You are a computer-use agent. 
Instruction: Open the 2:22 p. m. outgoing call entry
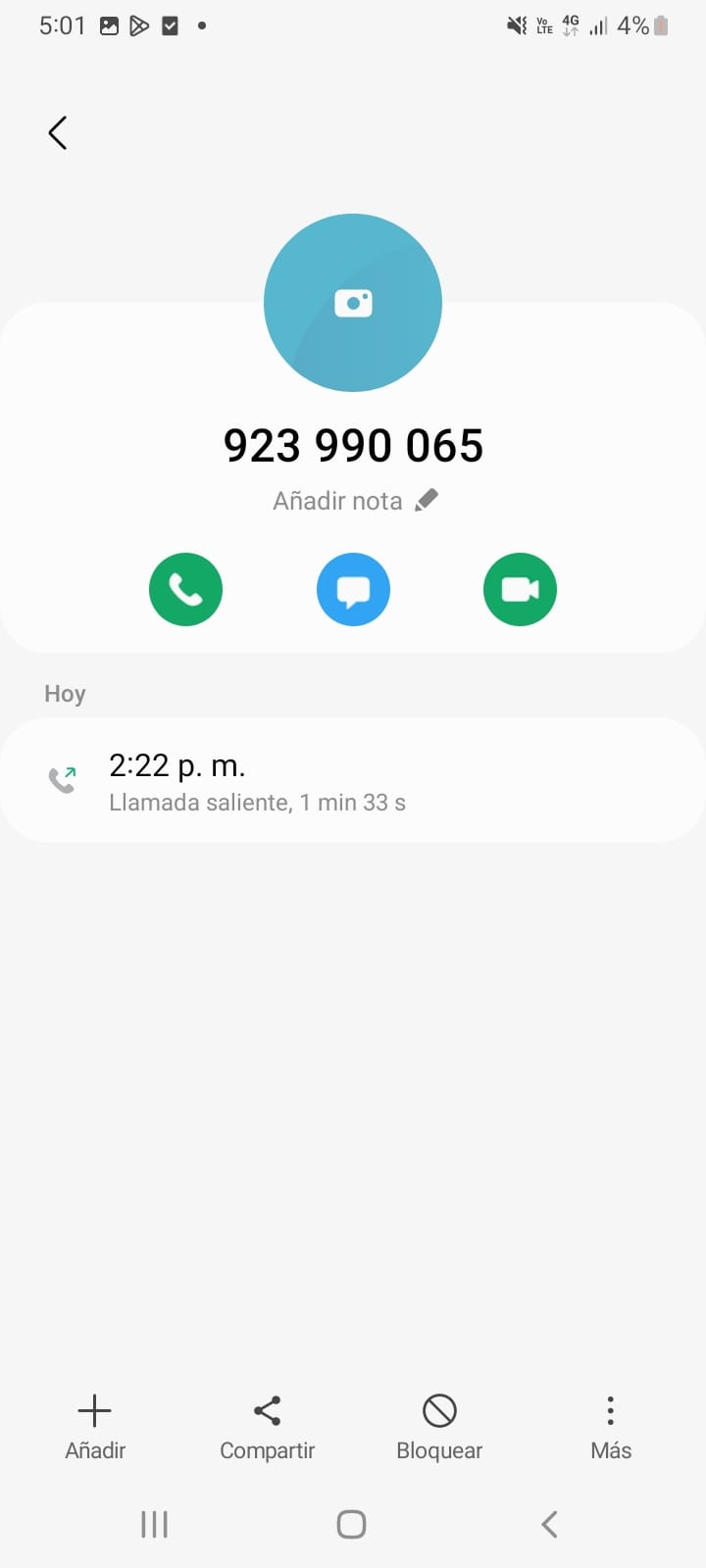coord(353,781)
